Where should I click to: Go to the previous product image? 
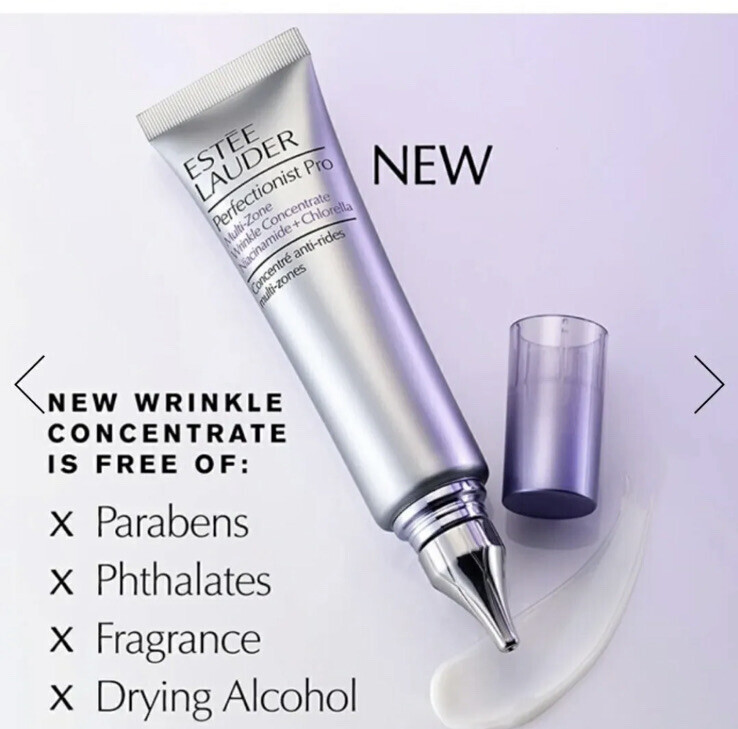click(29, 382)
